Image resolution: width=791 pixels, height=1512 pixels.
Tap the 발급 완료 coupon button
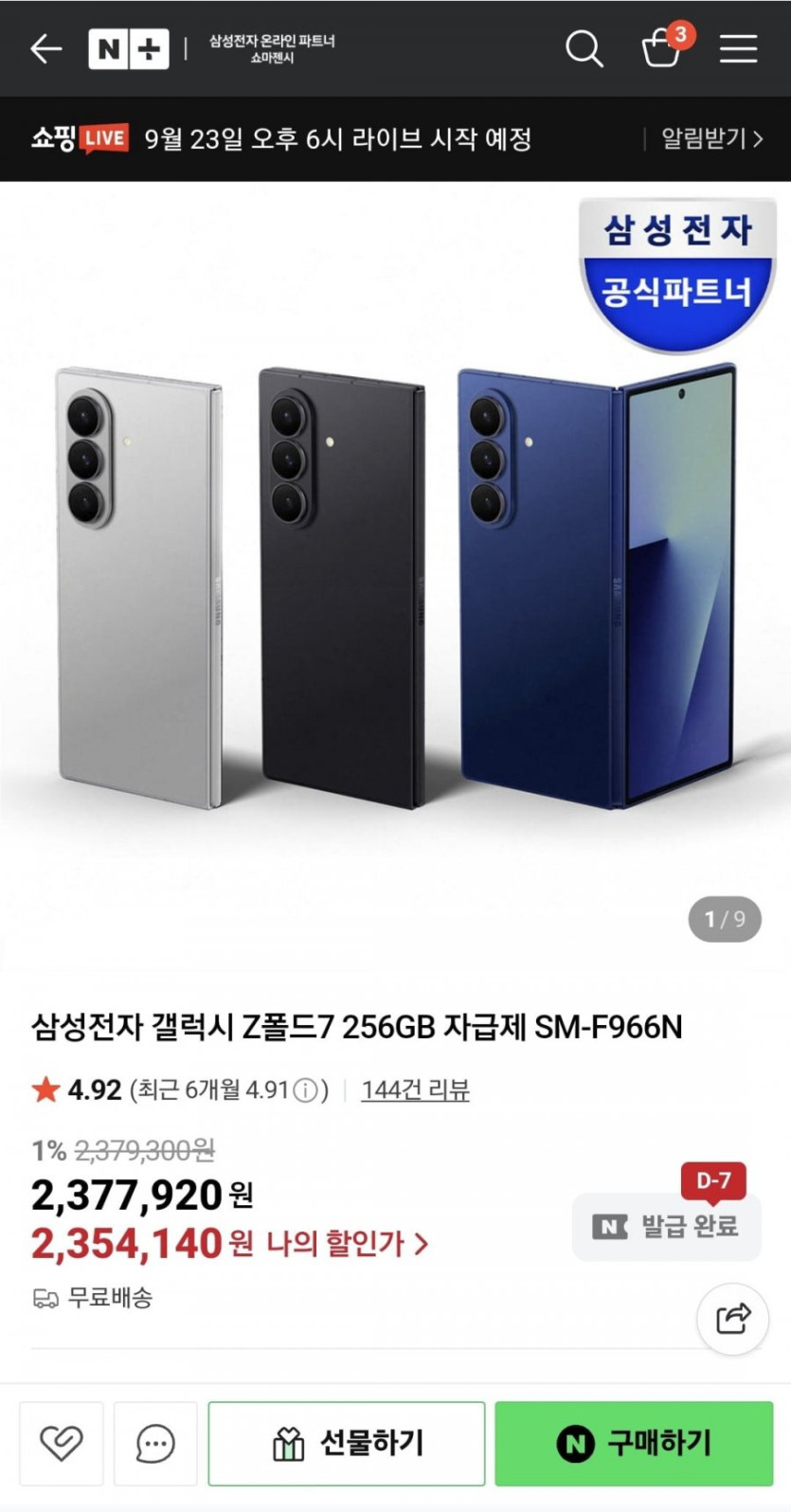coord(667,1227)
